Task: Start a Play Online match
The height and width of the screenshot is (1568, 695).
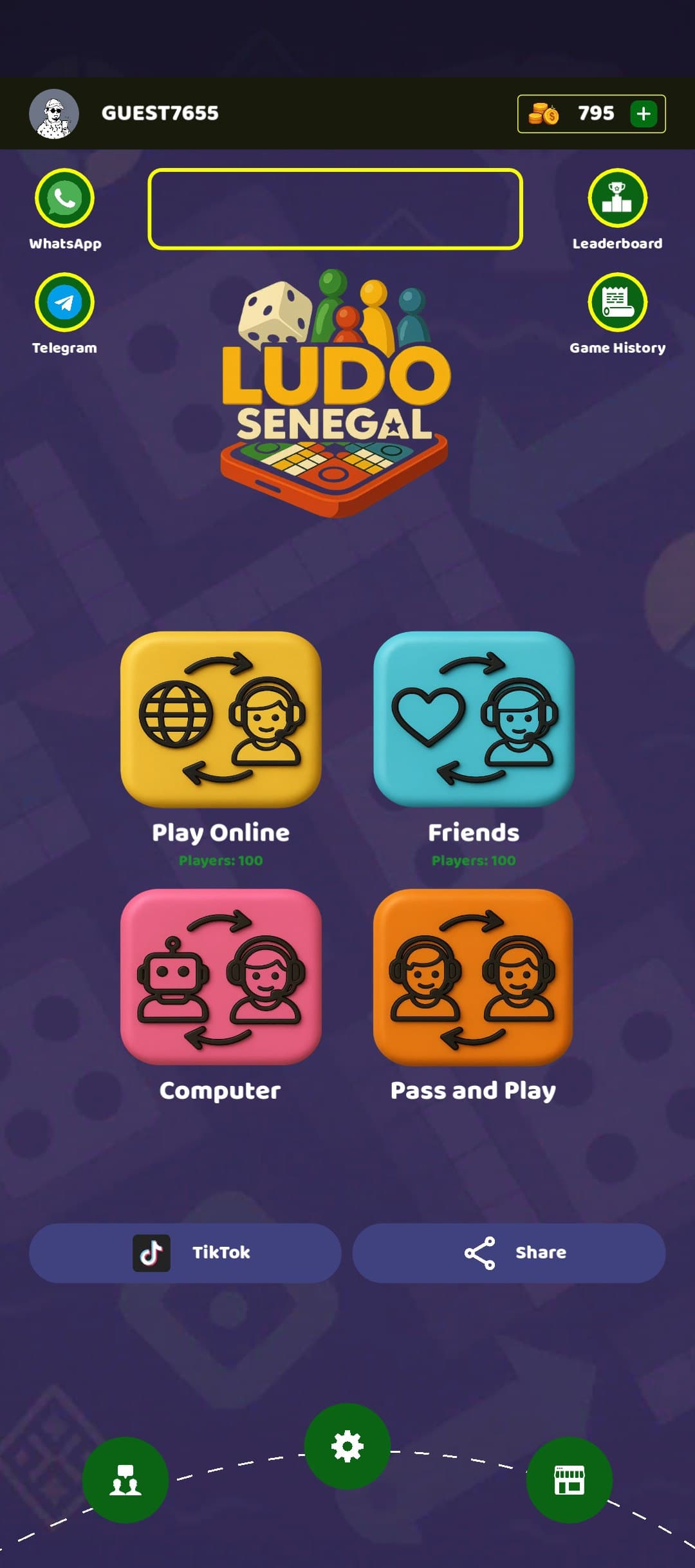Action: [221, 720]
